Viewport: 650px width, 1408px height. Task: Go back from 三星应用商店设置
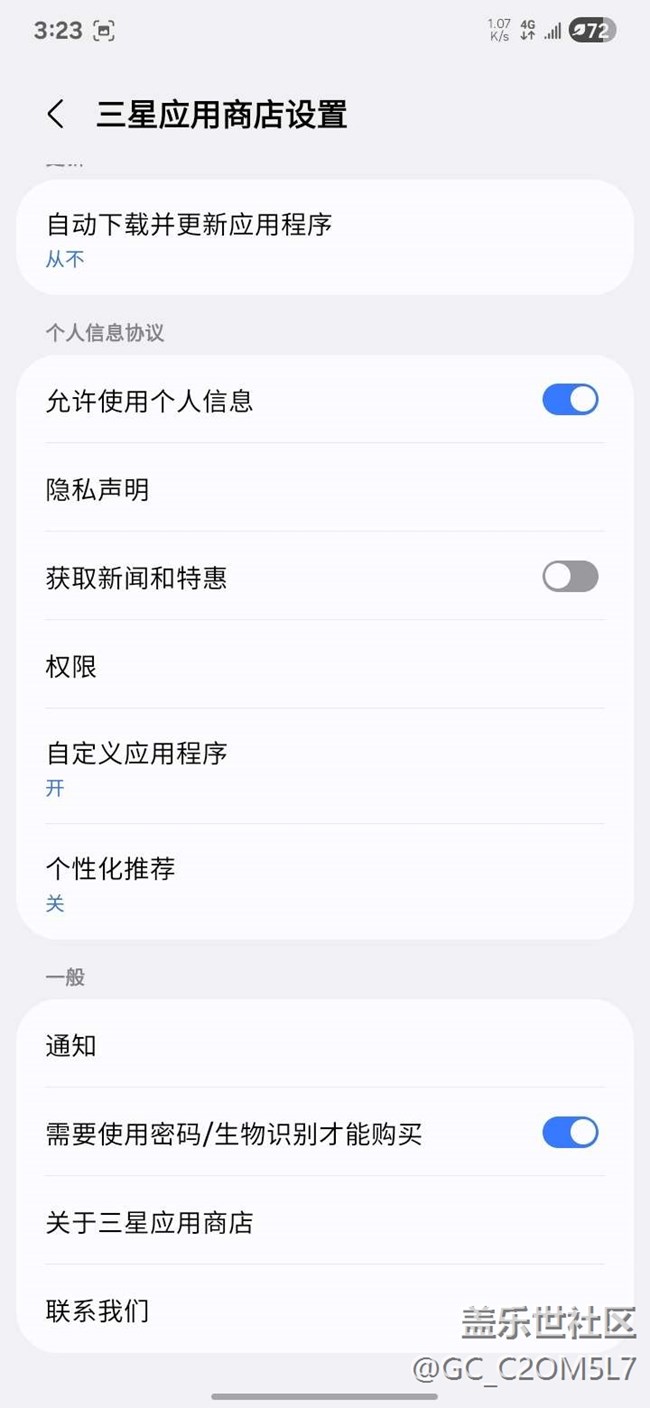coord(56,114)
